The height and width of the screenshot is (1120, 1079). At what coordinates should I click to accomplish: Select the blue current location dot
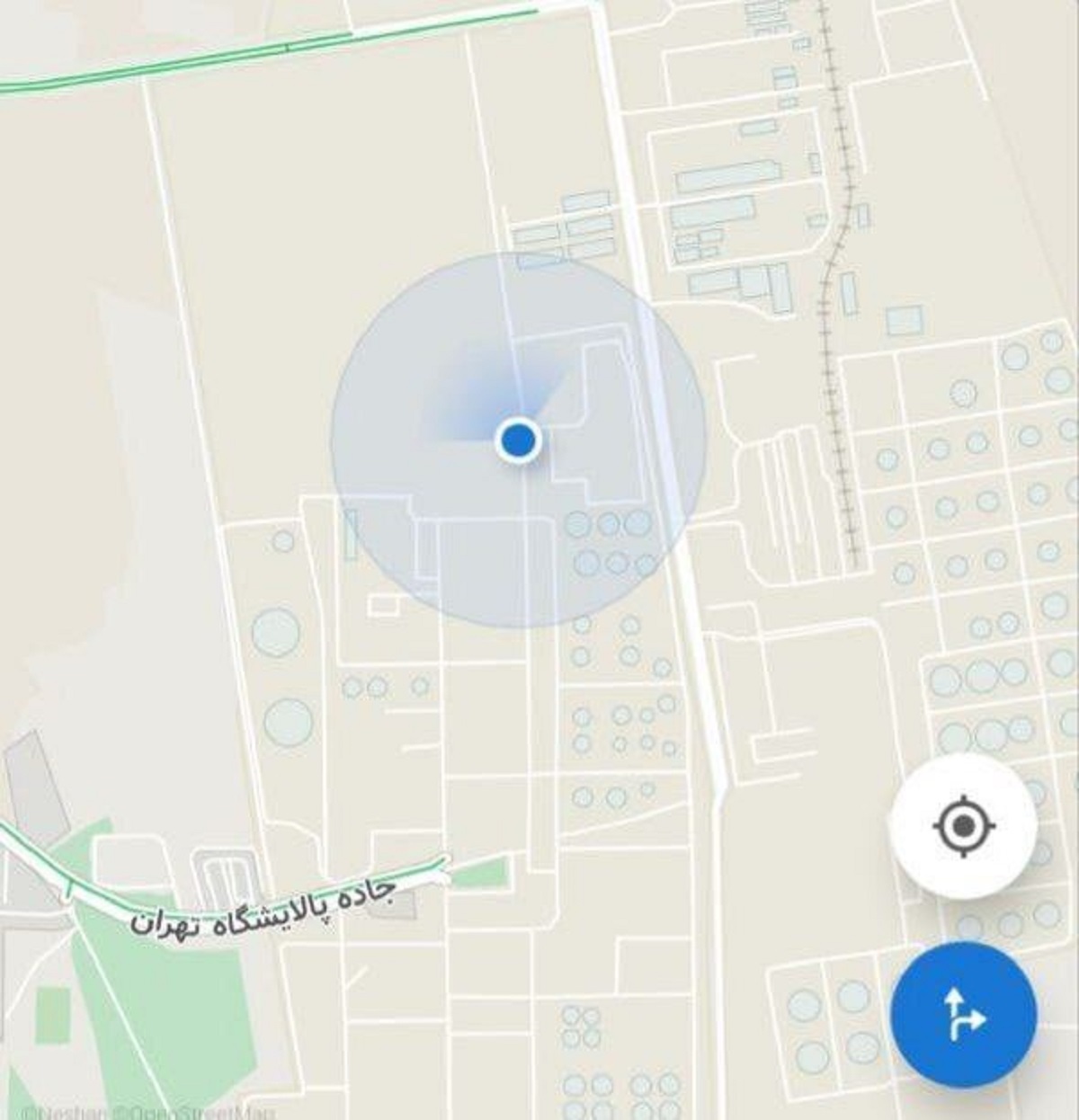tap(517, 441)
